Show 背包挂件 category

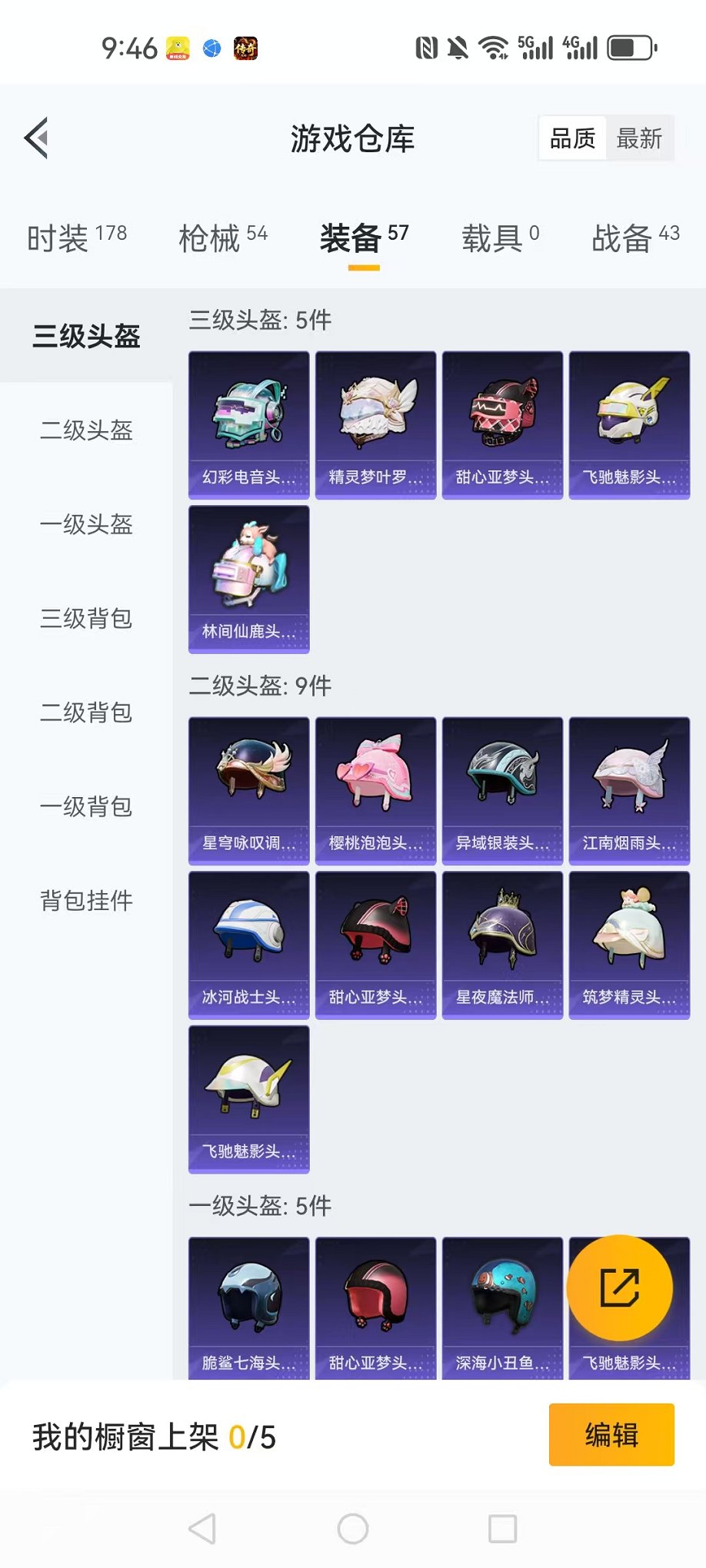[x=86, y=901]
